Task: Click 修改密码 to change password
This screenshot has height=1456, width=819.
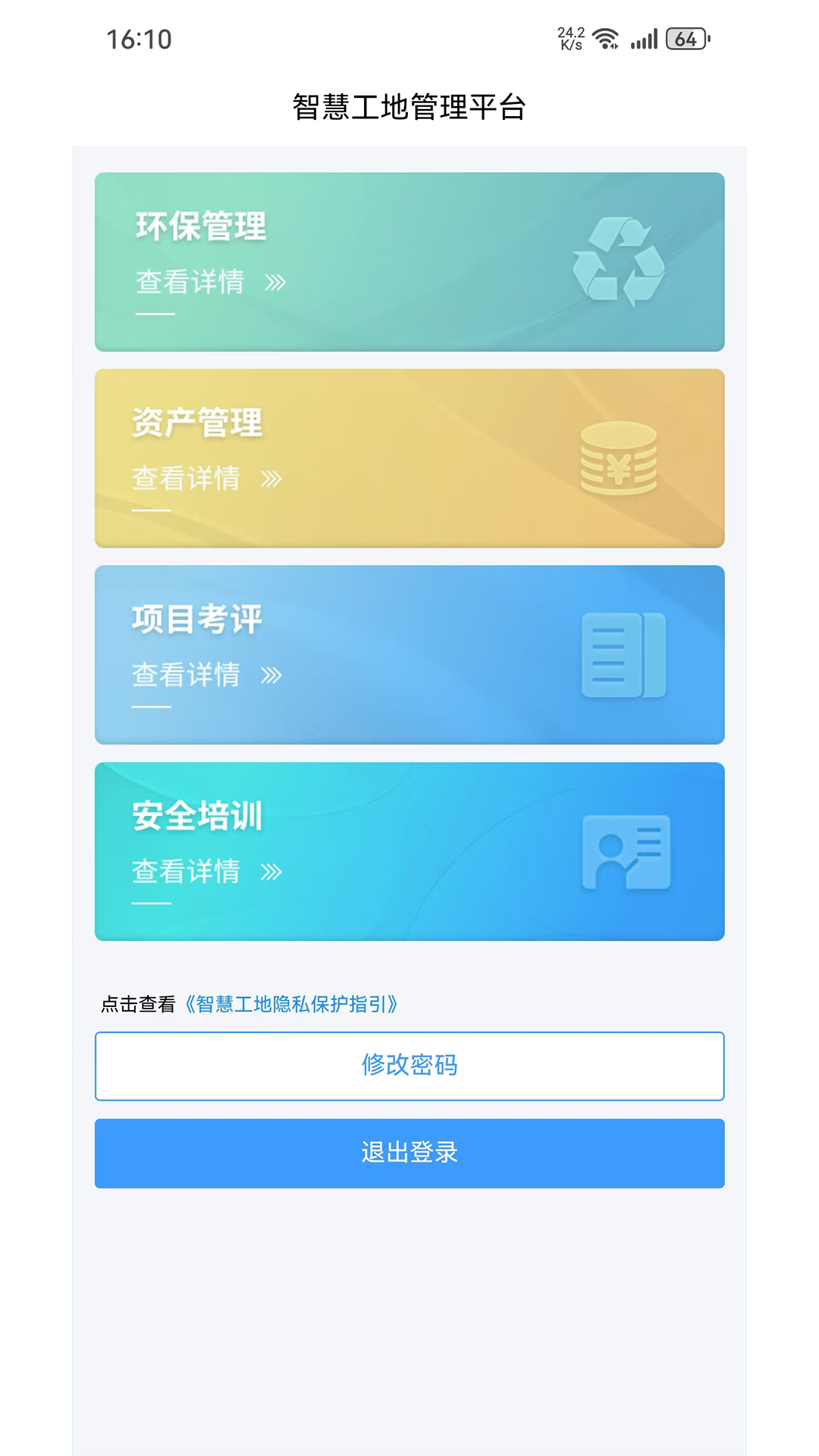Action: tap(409, 1065)
